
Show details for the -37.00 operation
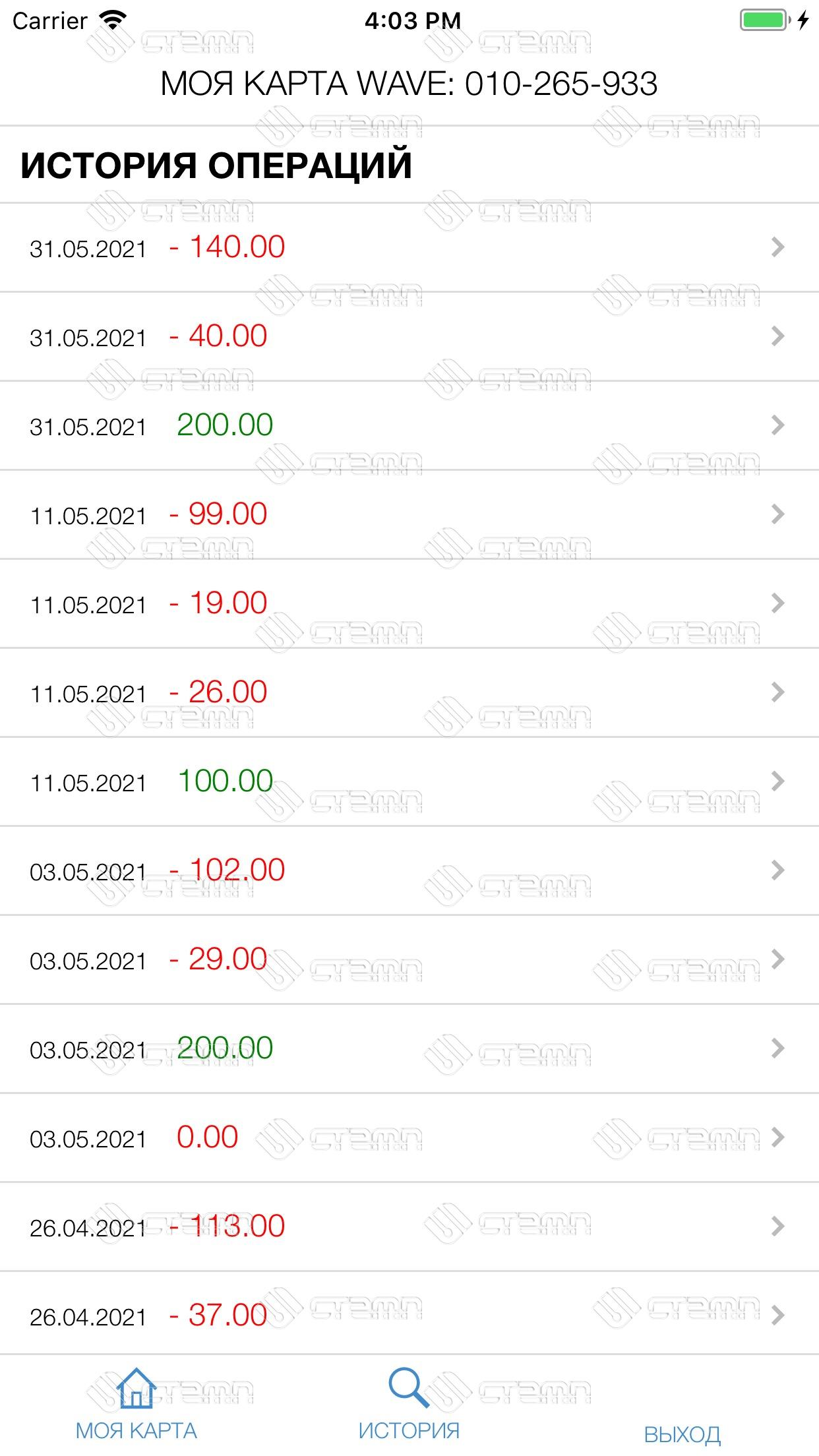(409, 1314)
